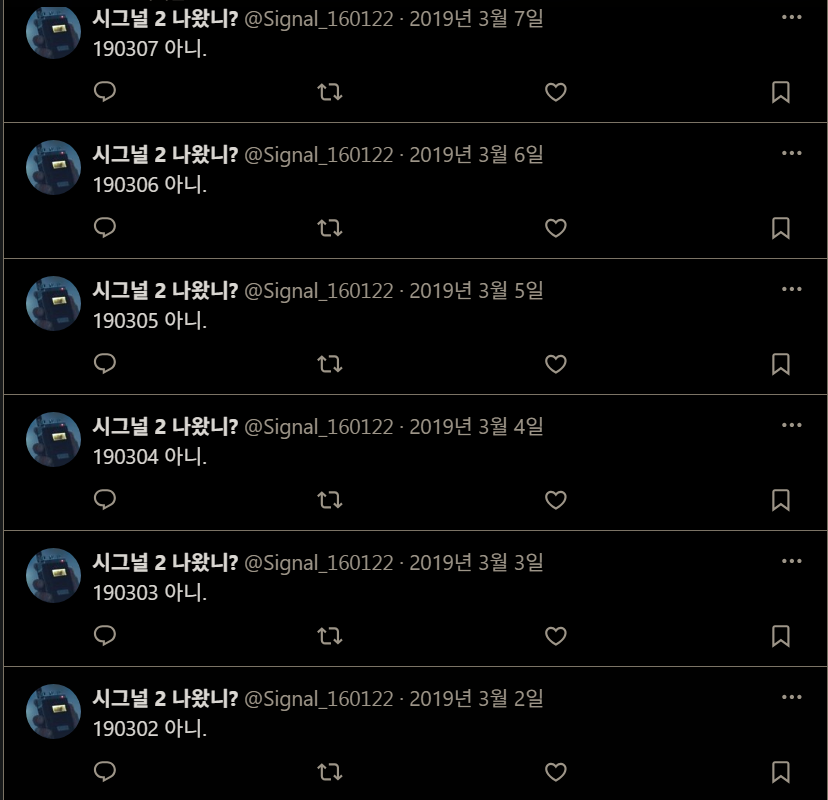Reply to the 190306 아니. tweet
Image resolution: width=828 pixels, height=800 pixels.
[105, 228]
